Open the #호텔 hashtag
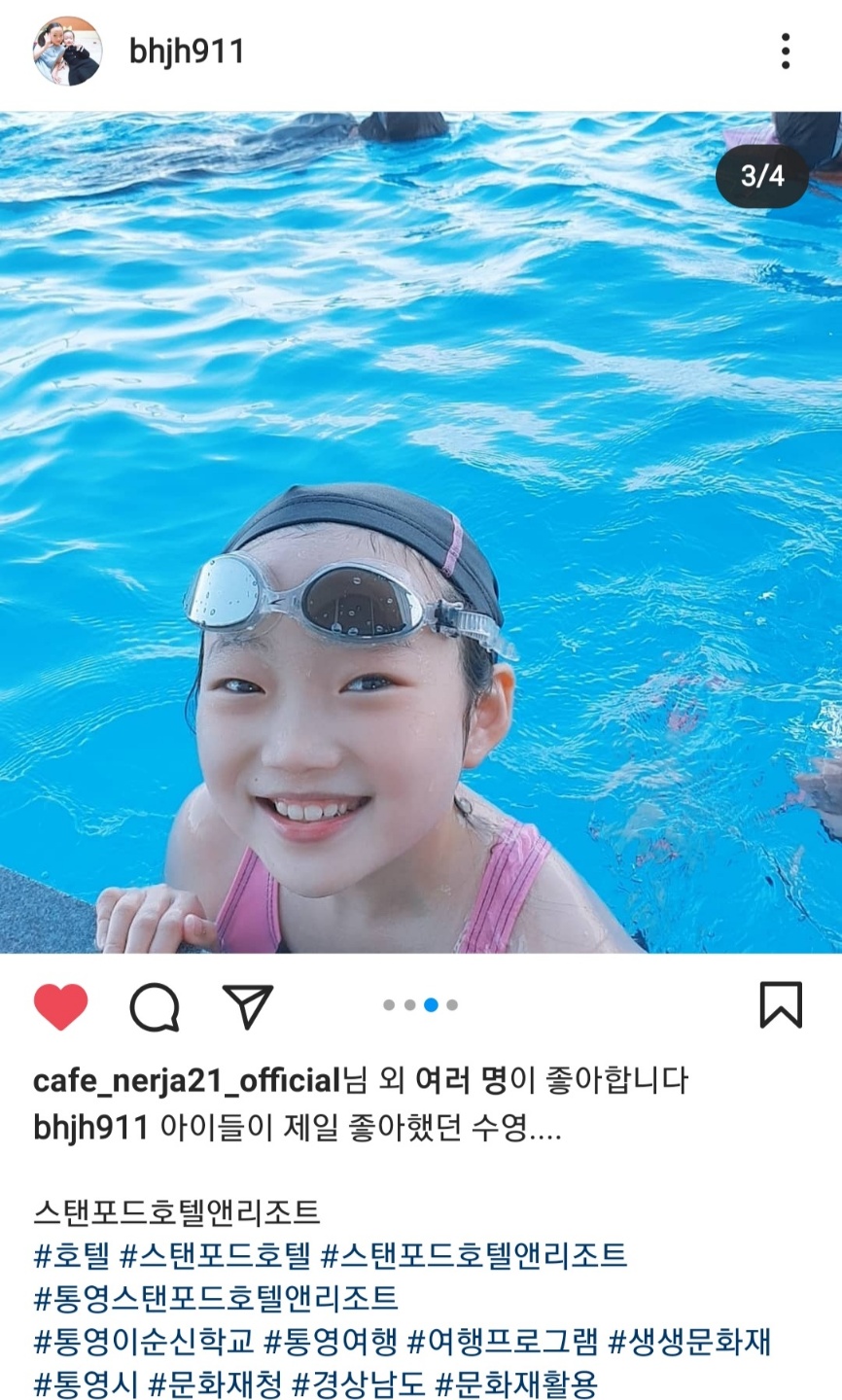This screenshot has width=842, height=1400. tap(72, 1255)
